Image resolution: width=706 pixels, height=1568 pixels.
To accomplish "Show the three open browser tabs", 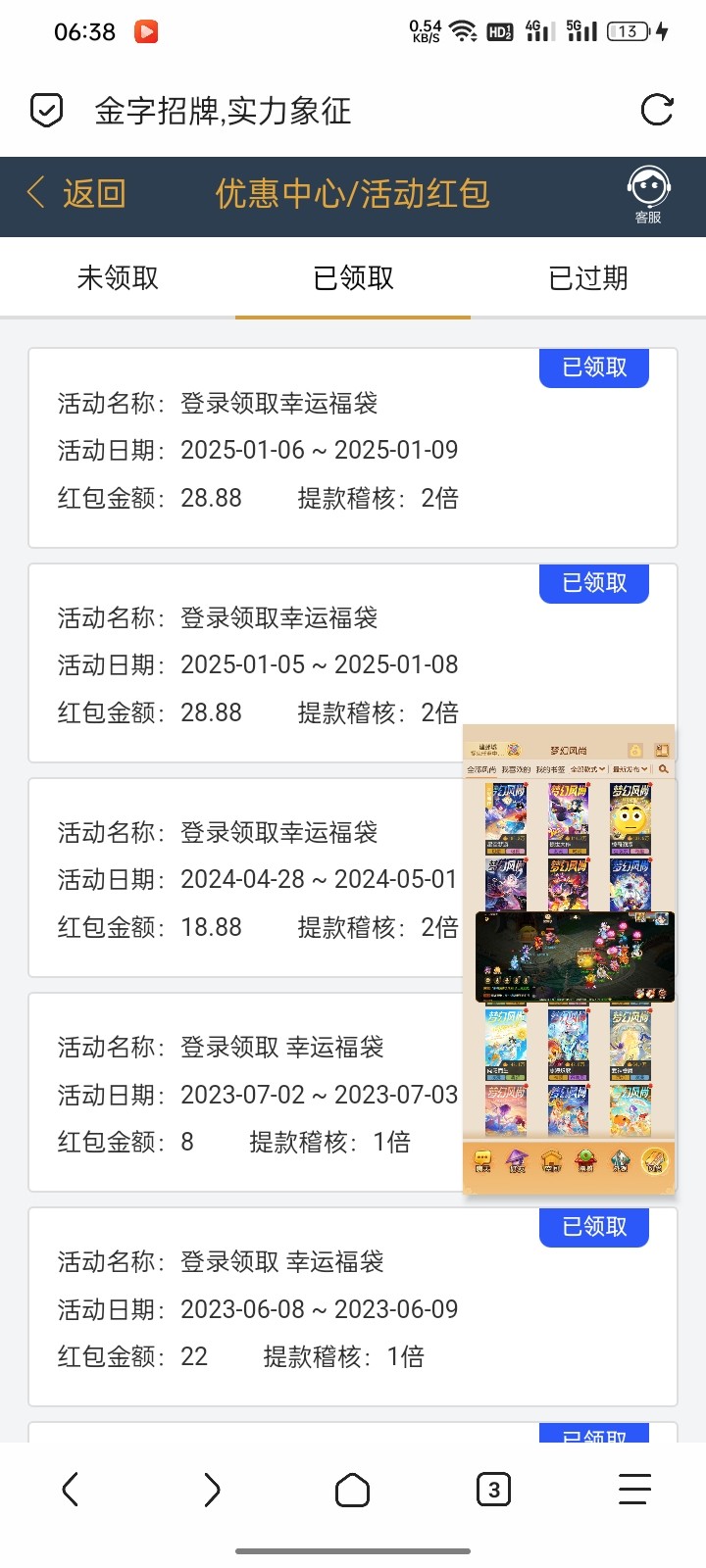I will pyautogui.click(x=493, y=1490).
